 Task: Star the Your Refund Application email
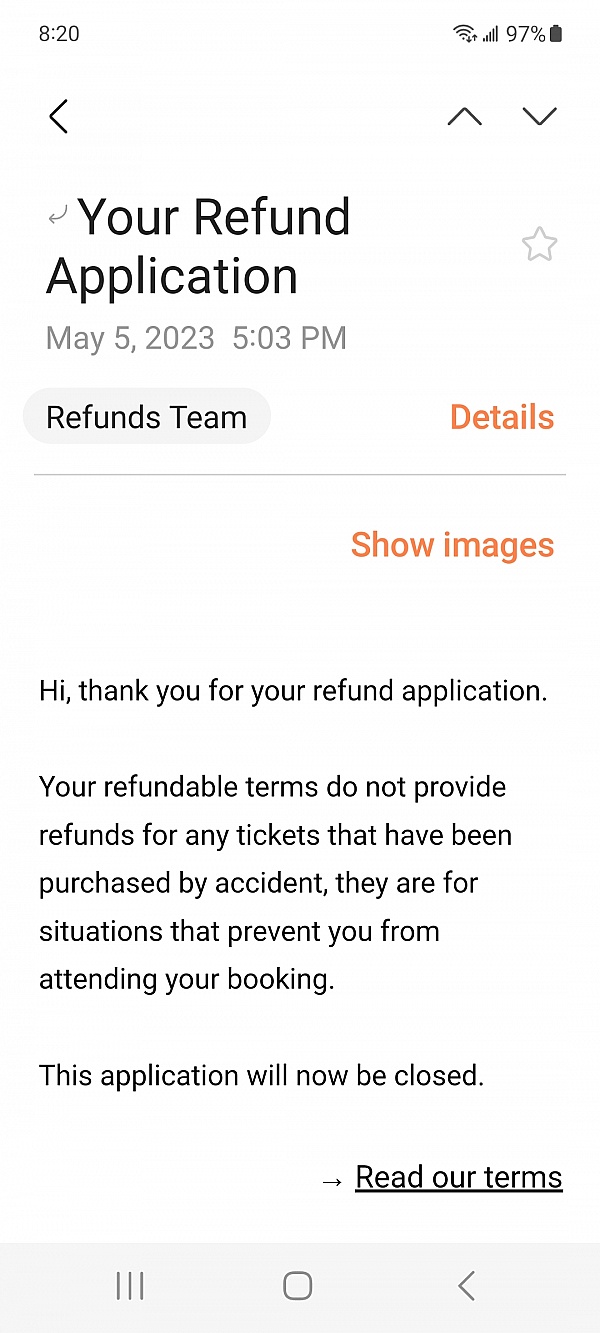point(539,245)
